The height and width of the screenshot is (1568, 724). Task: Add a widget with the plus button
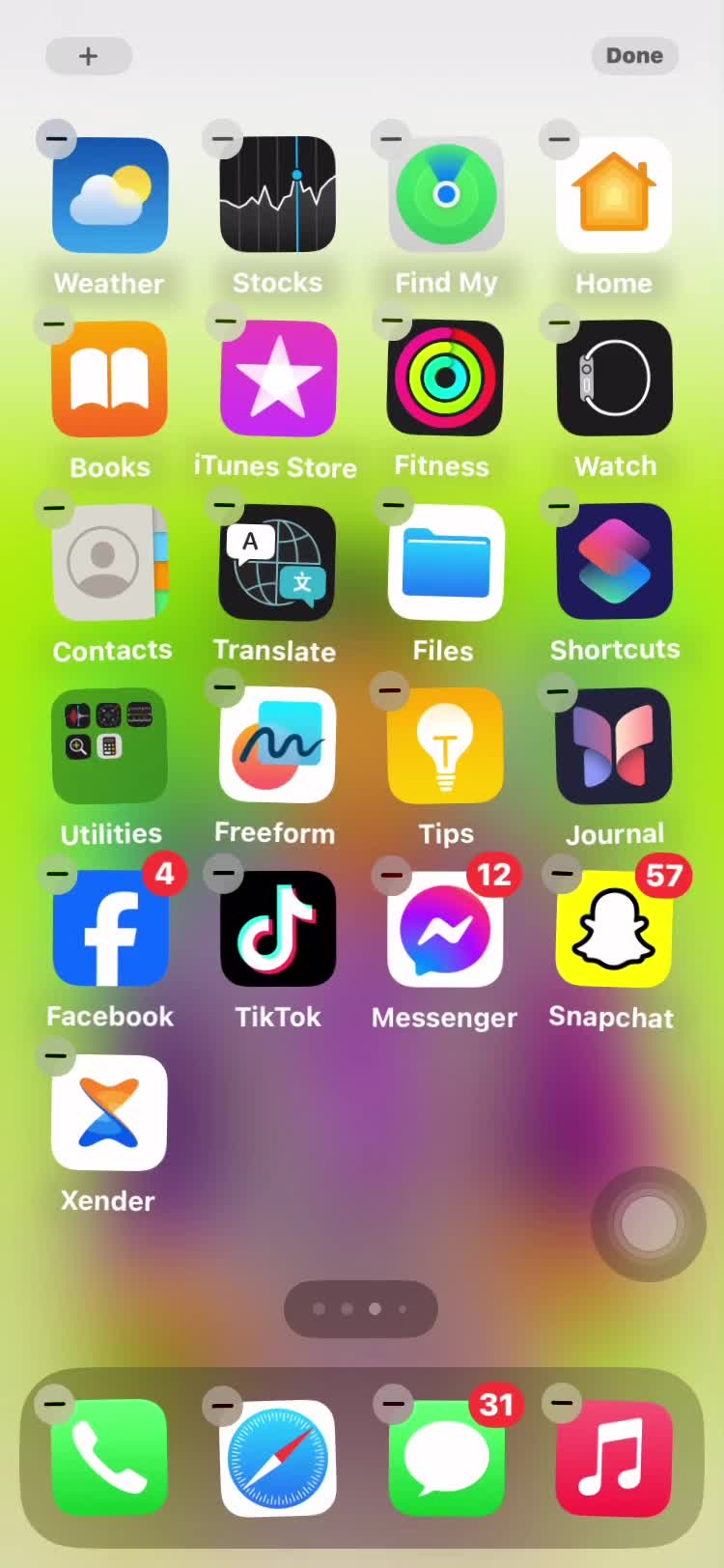click(x=88, y=56)
